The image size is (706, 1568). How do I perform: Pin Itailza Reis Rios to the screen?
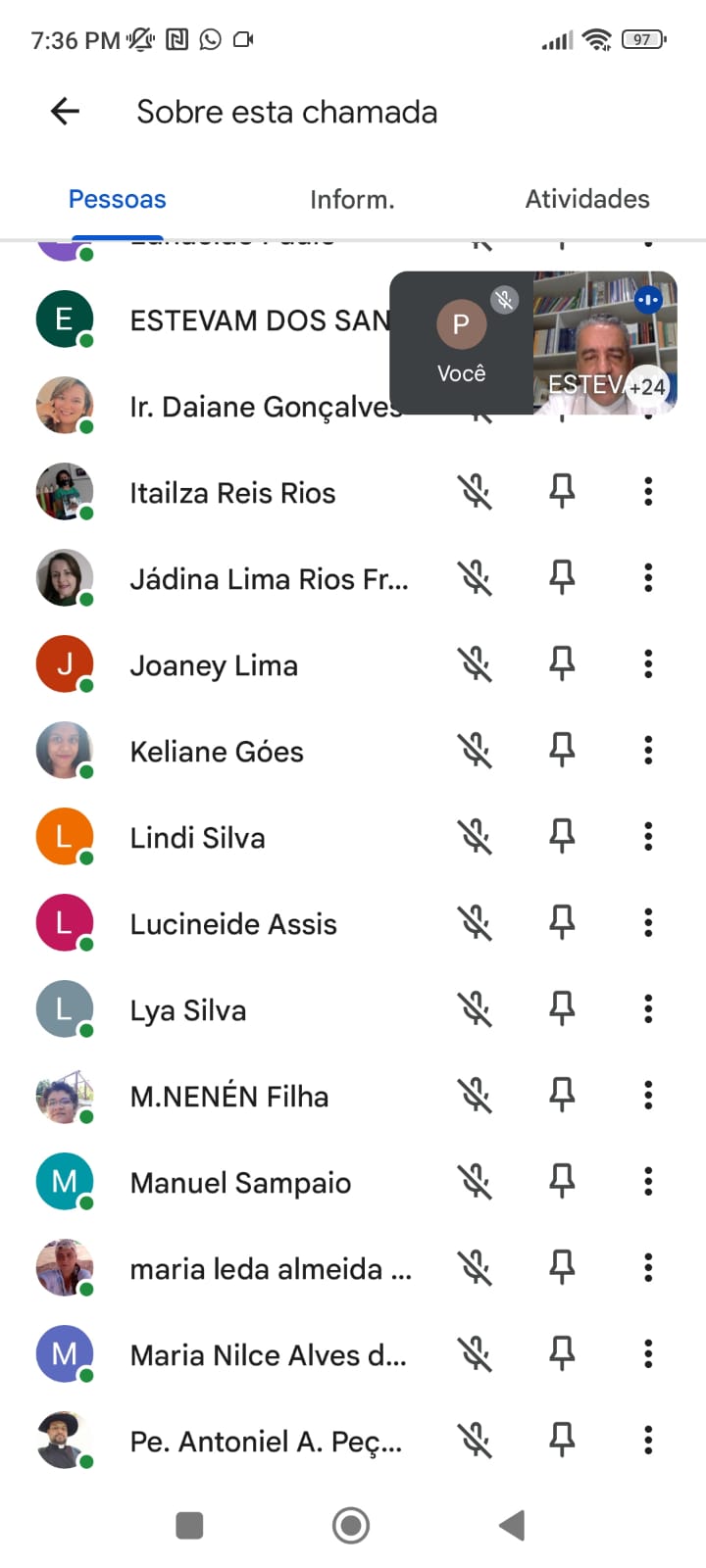point(562,492)
